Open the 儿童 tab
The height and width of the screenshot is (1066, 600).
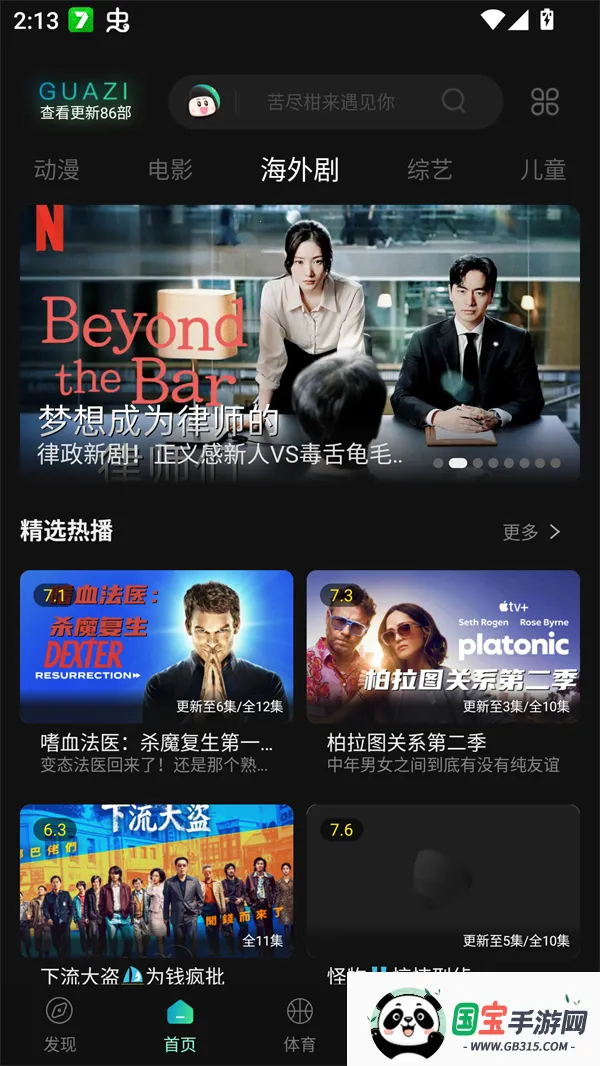pos(543,170)
